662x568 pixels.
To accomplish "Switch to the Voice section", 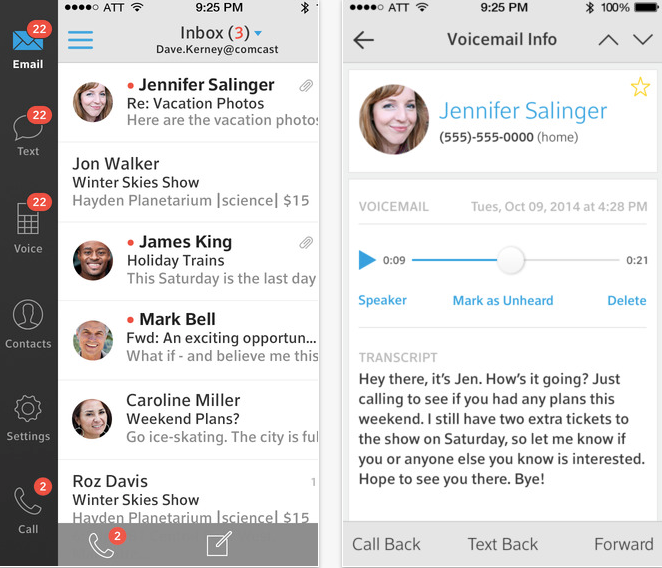I will [x=28, y=227].
